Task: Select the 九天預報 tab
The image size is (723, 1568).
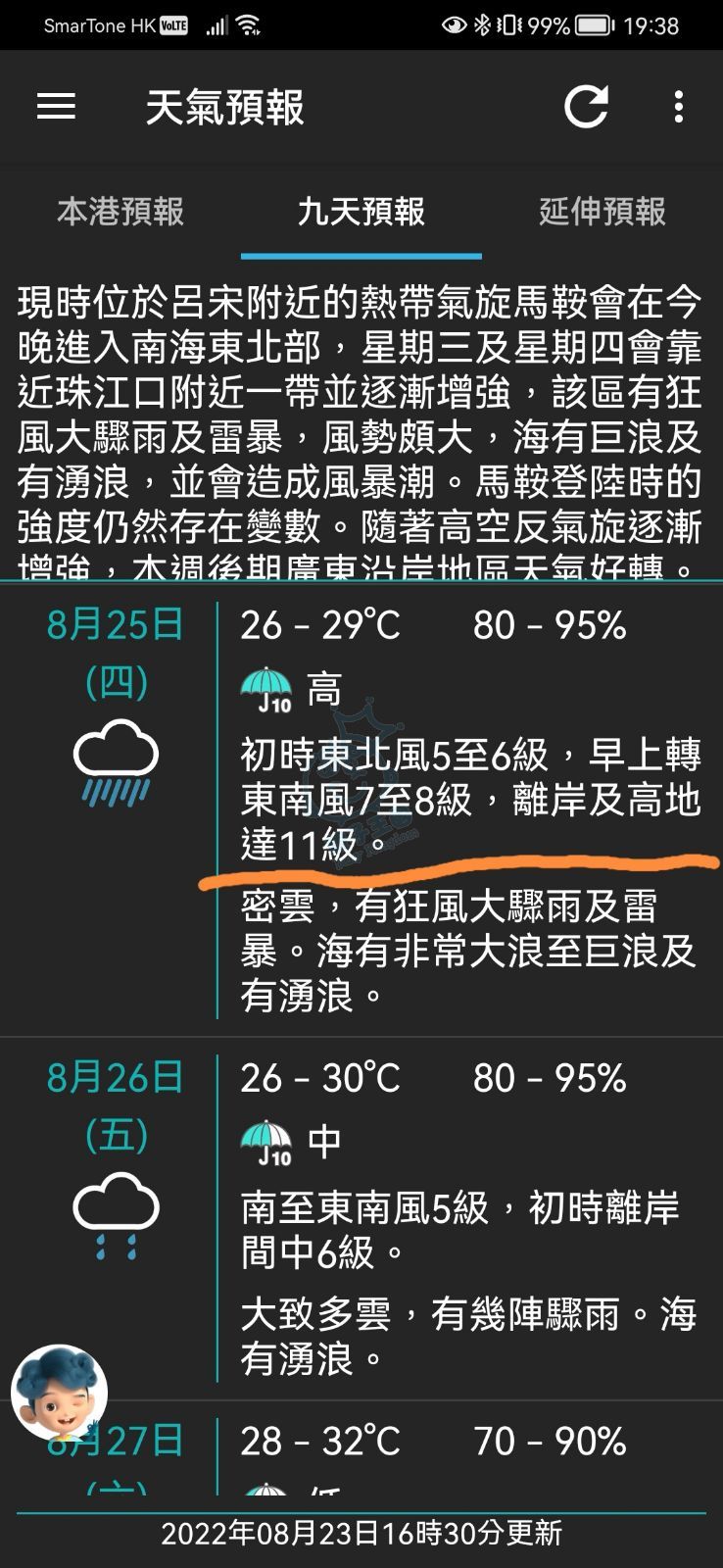Action: click(x=361, y=212)
